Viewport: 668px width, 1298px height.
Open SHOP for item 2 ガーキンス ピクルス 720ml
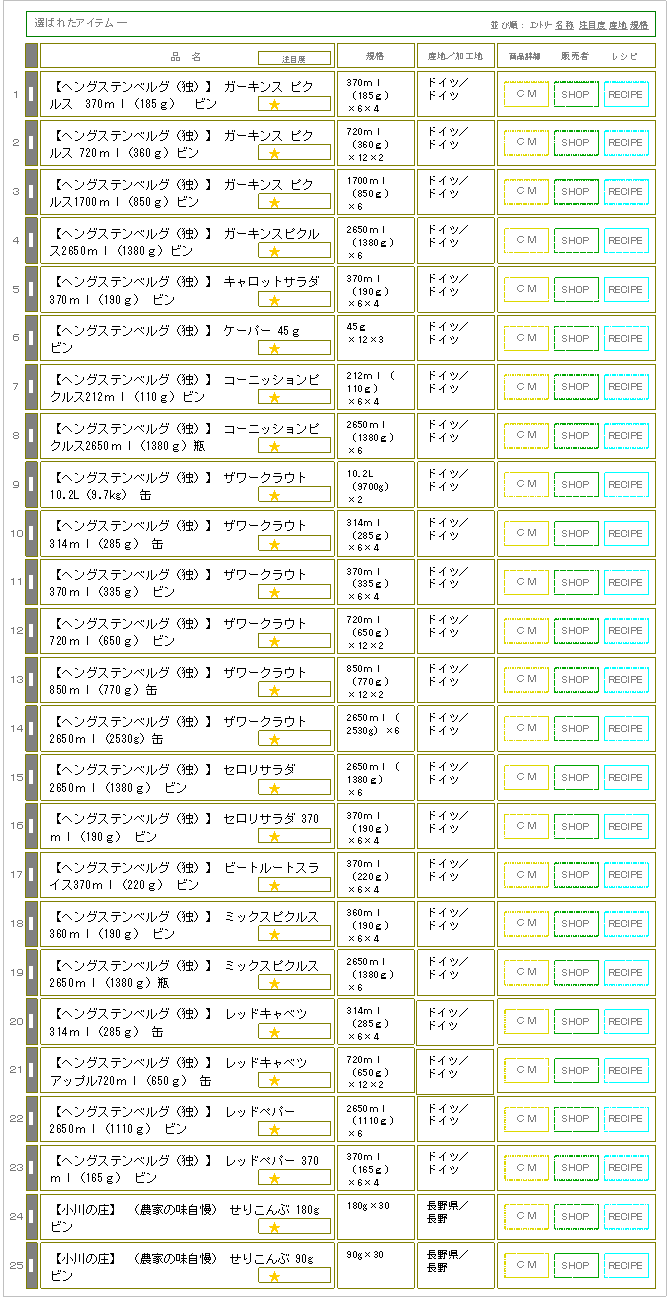[x=575, y=143]
